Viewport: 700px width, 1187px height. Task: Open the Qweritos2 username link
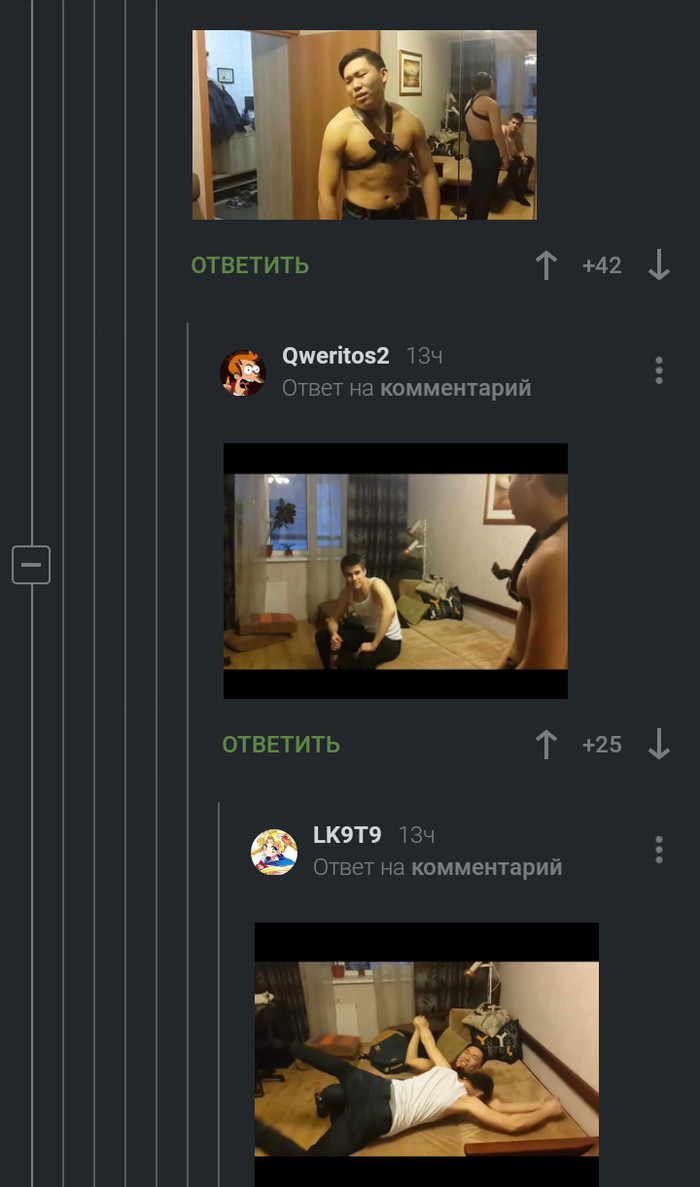click(335, 356)
